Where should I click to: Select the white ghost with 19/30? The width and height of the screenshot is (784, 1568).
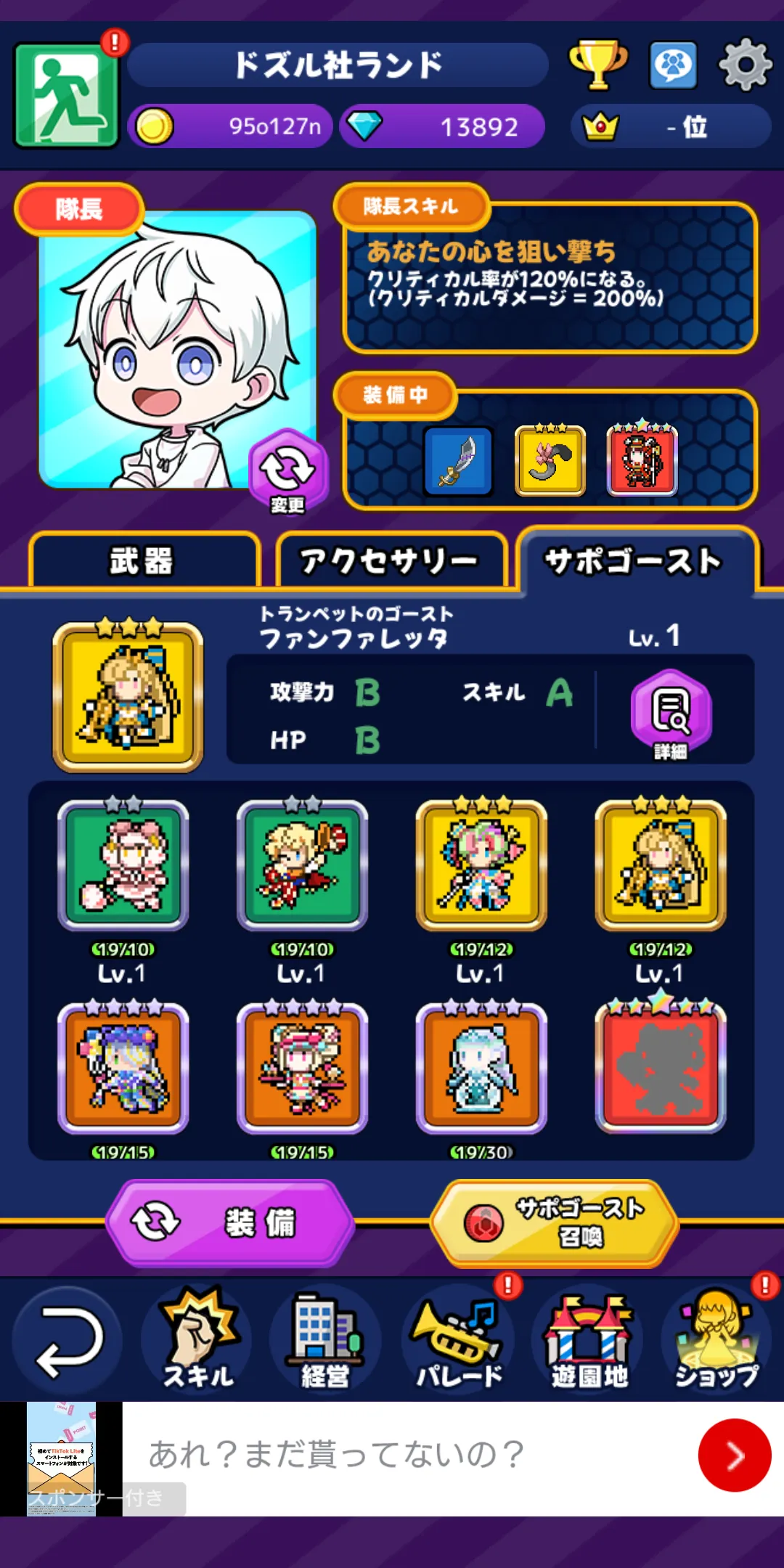tap(481, 1067)
